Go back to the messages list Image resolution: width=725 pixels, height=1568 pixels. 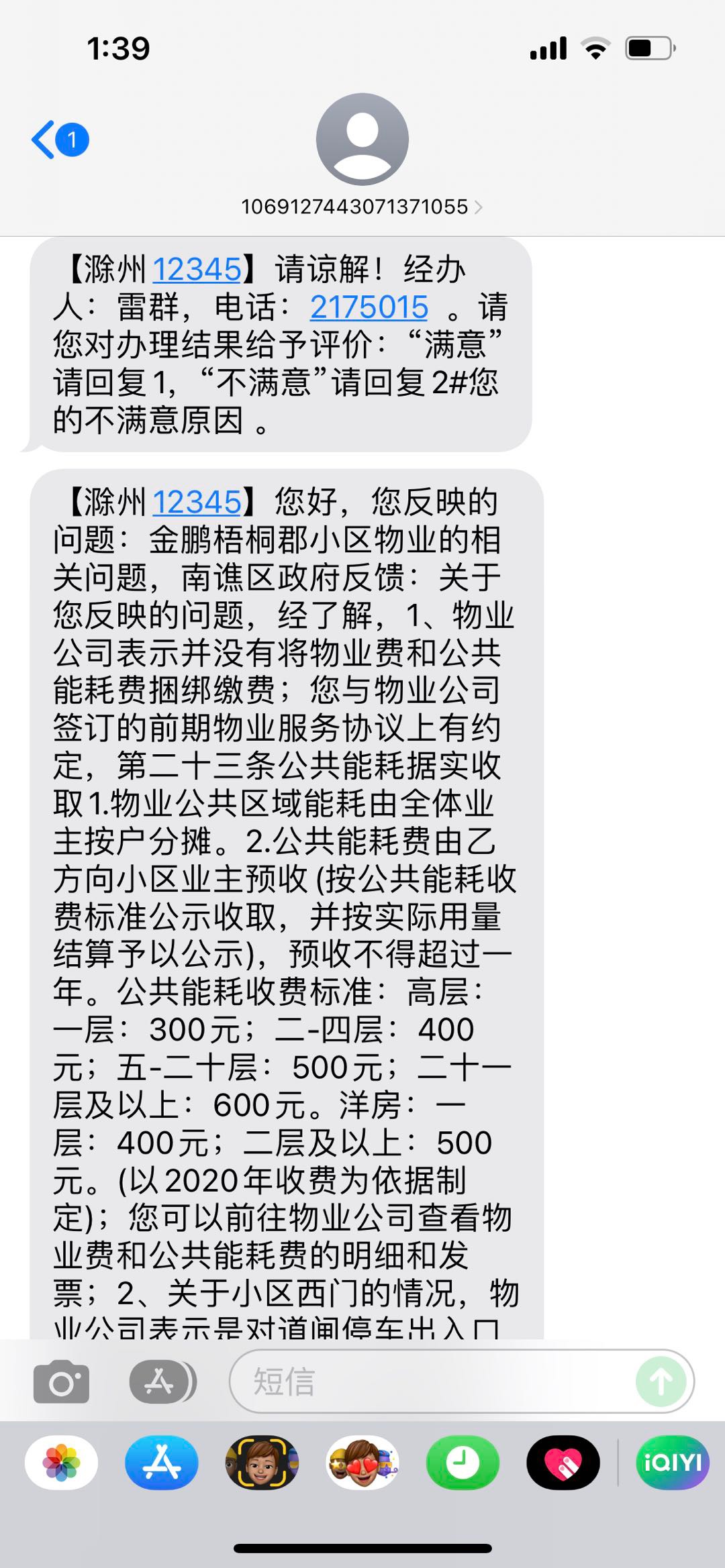[59, 140]
